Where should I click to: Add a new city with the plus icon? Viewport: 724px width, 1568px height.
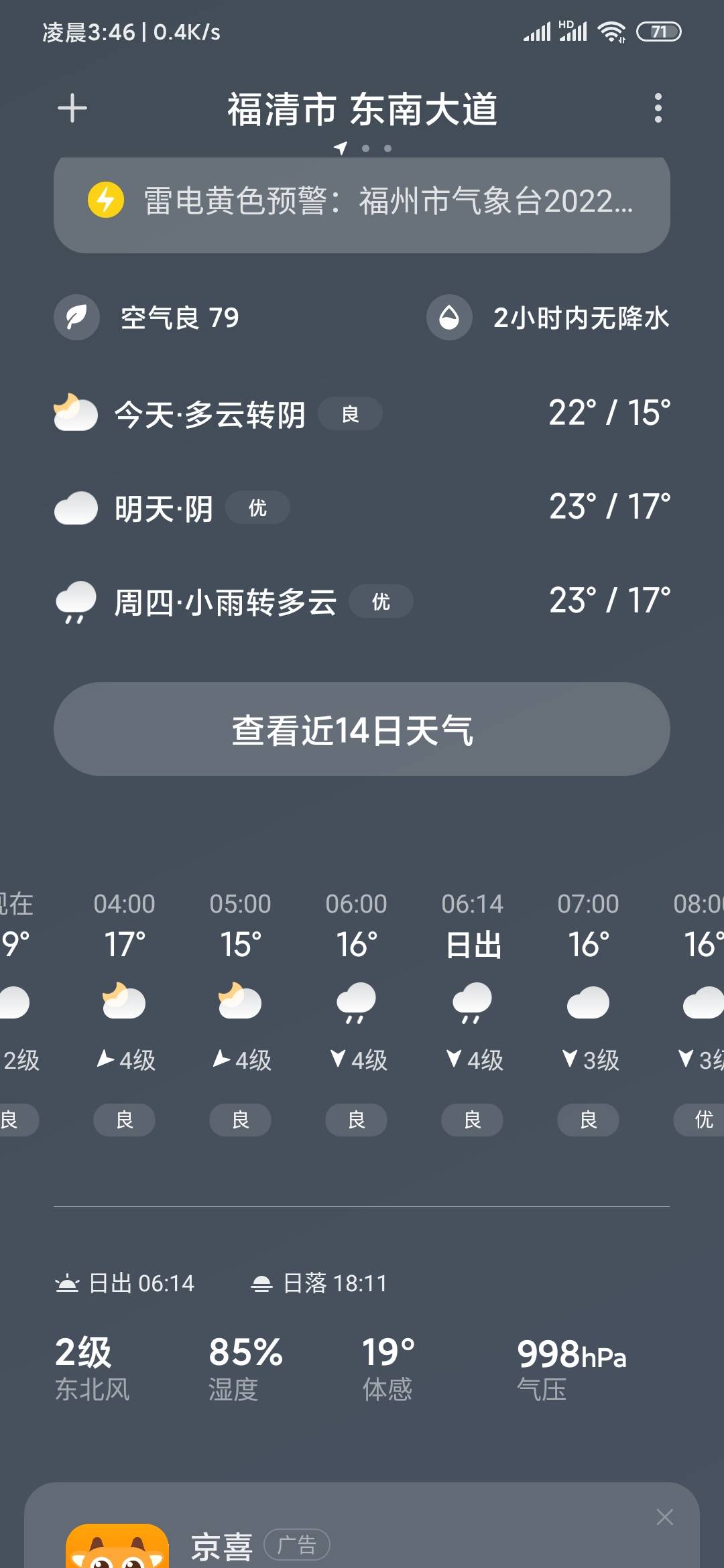72,109
